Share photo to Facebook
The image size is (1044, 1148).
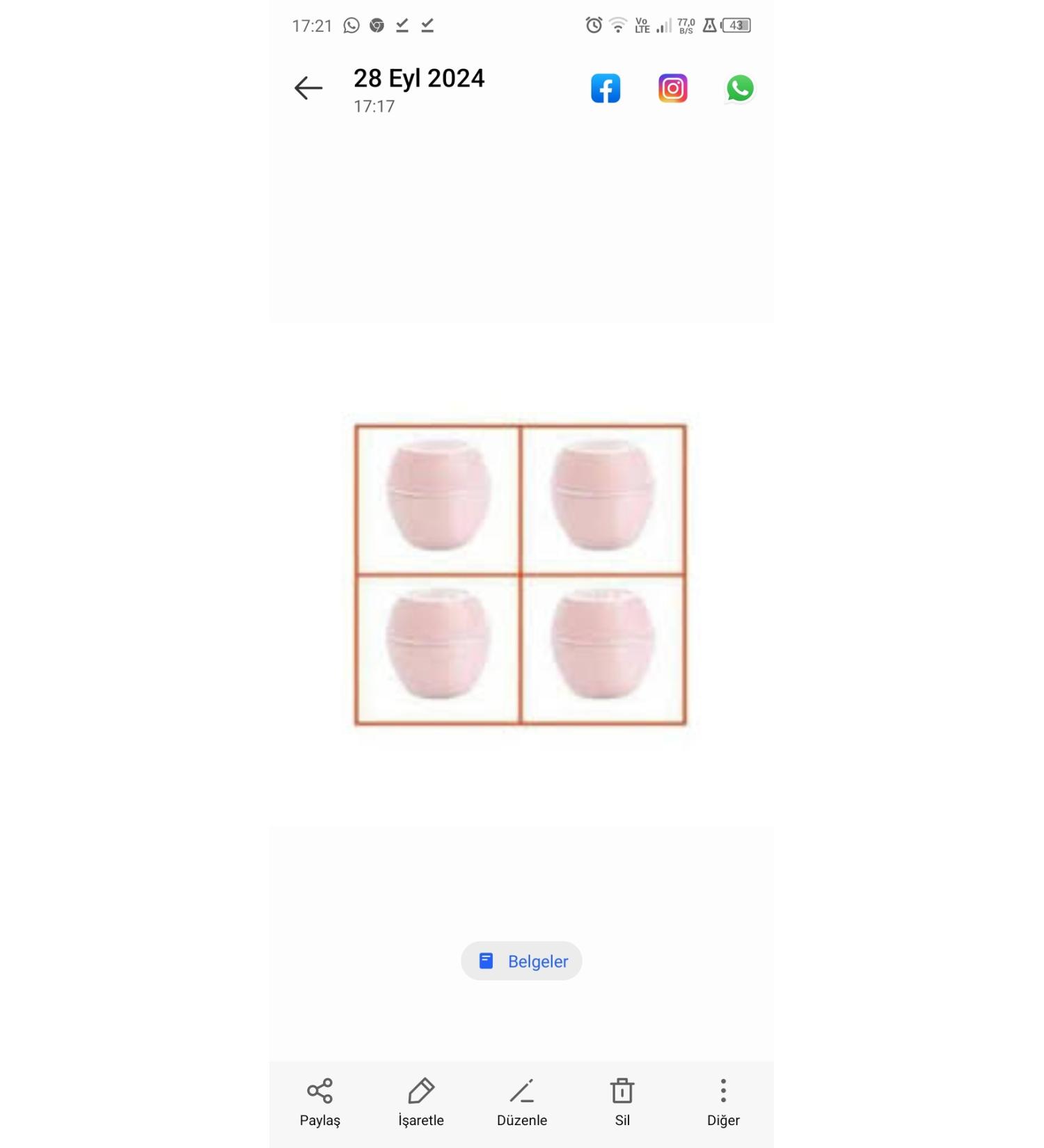click(x=606, y=88)
